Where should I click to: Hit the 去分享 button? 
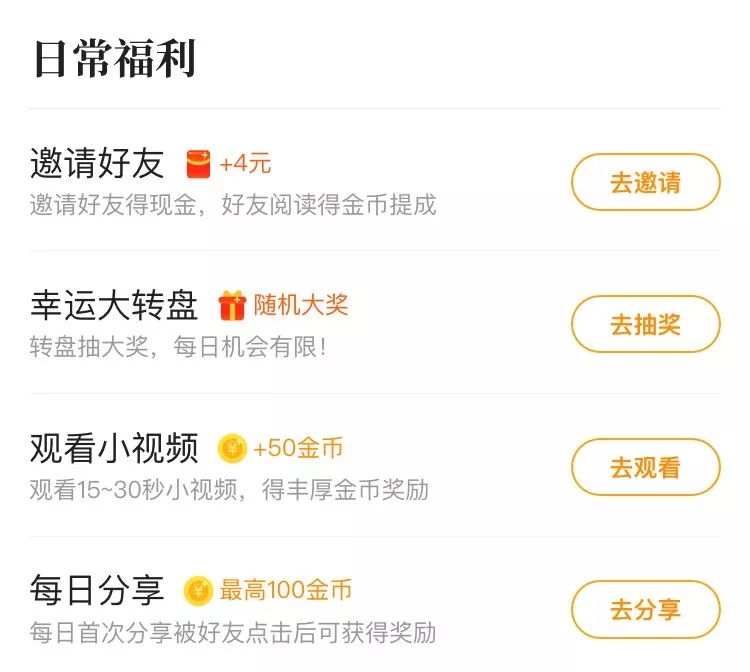tap(645, 609)
